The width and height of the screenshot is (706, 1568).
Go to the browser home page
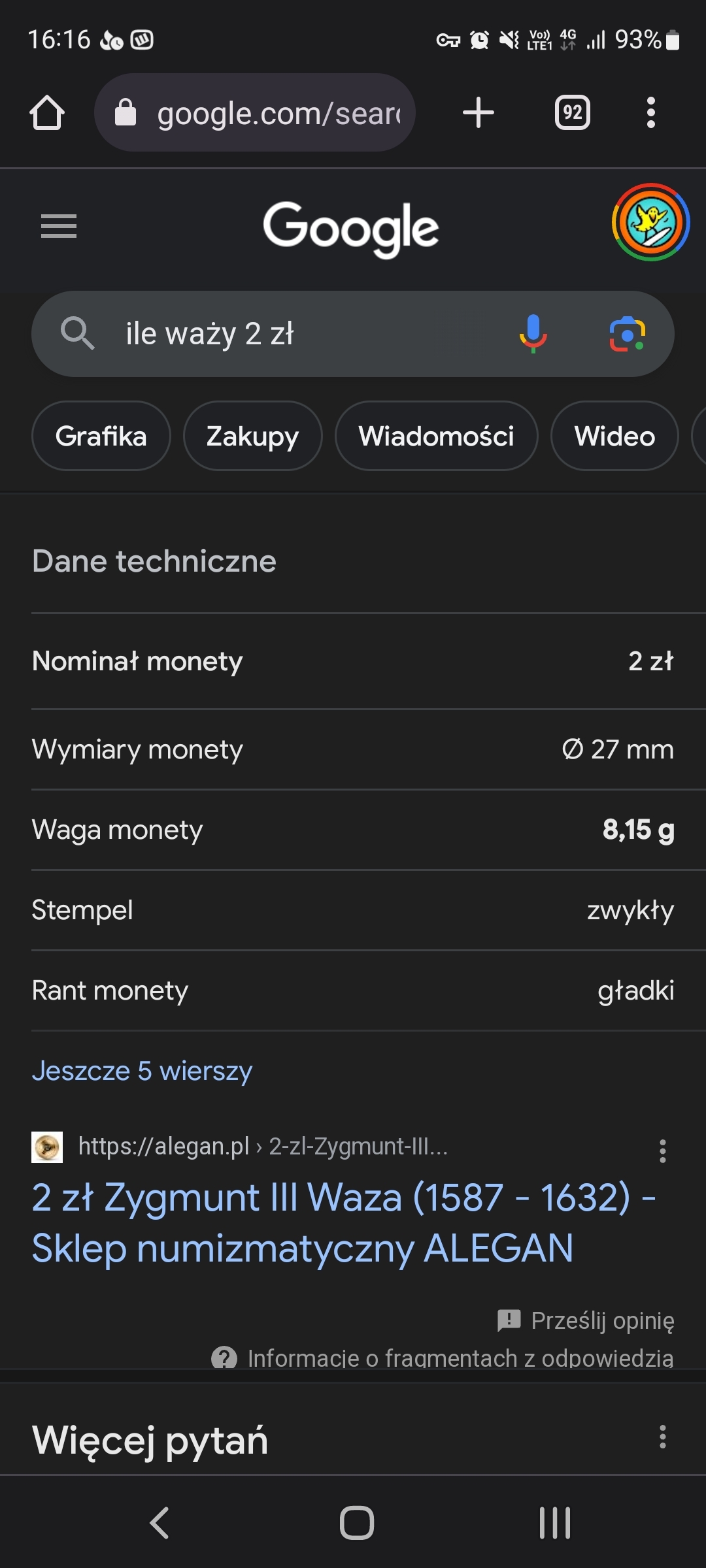pyautogui.click(x=47, y=113)
